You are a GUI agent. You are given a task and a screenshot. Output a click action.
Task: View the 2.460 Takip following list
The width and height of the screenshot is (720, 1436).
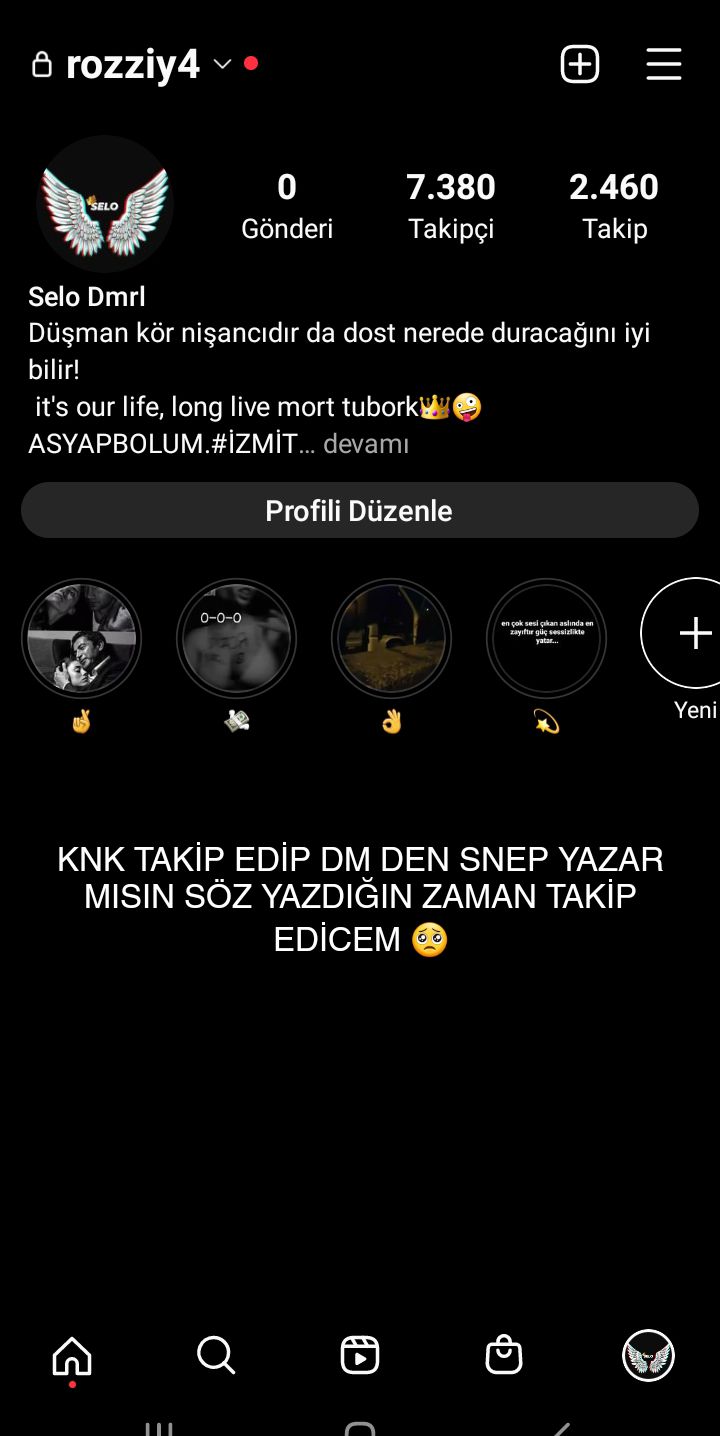tap(614, 205)
